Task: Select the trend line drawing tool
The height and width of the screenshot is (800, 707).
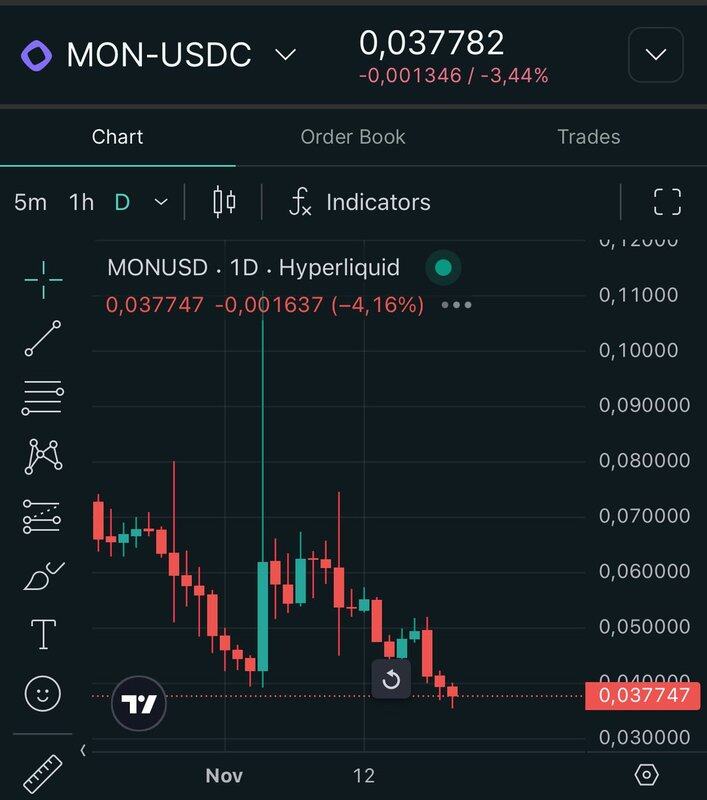Action: [43, 339]
